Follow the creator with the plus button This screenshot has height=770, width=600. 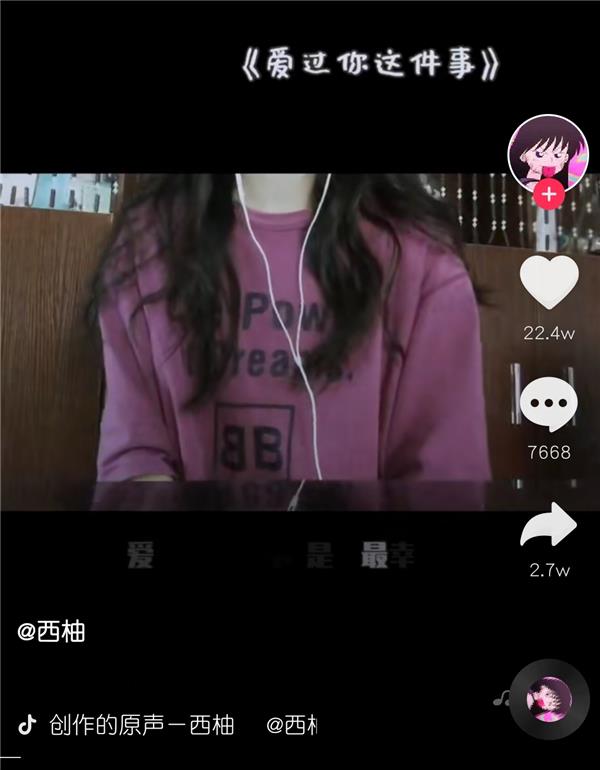point(548,193)
